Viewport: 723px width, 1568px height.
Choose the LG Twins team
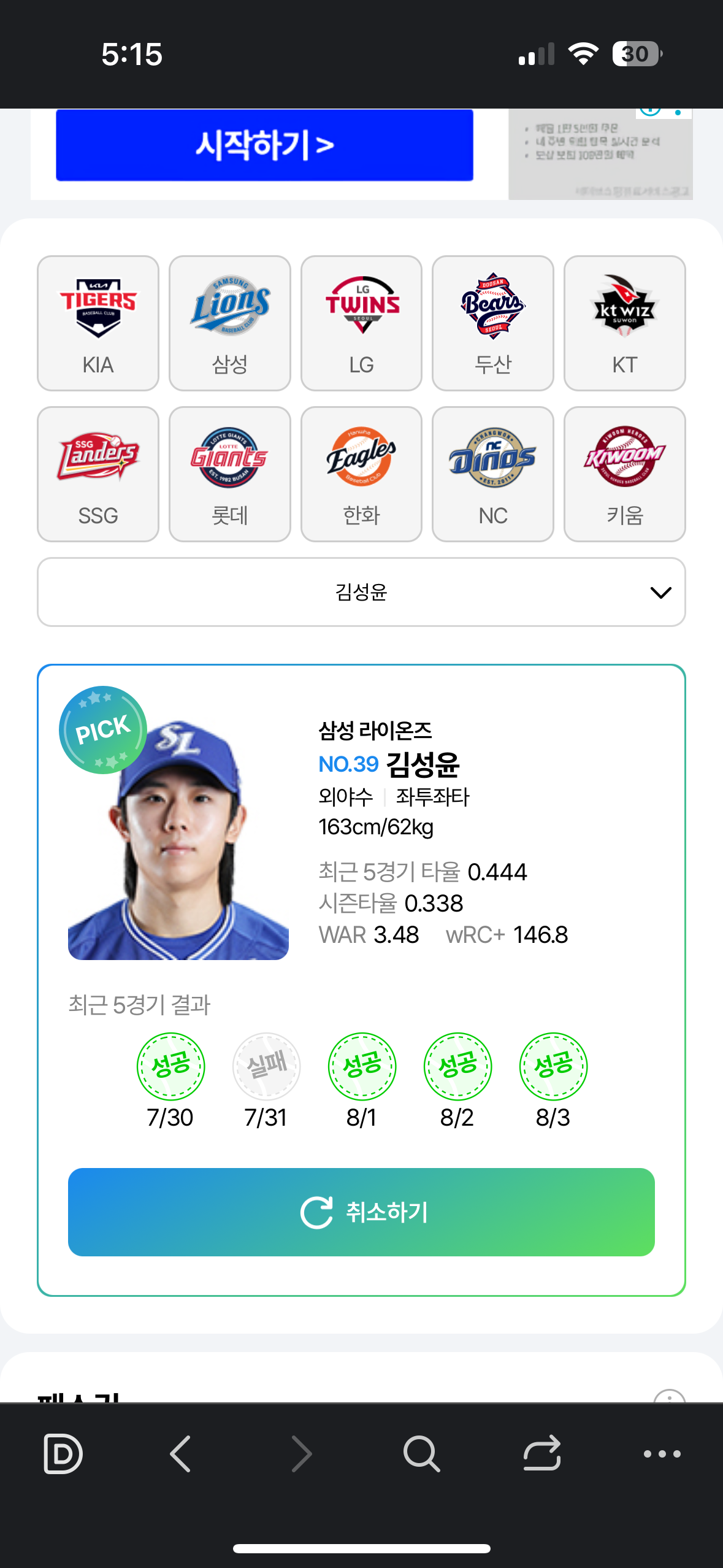click(361, 323)
